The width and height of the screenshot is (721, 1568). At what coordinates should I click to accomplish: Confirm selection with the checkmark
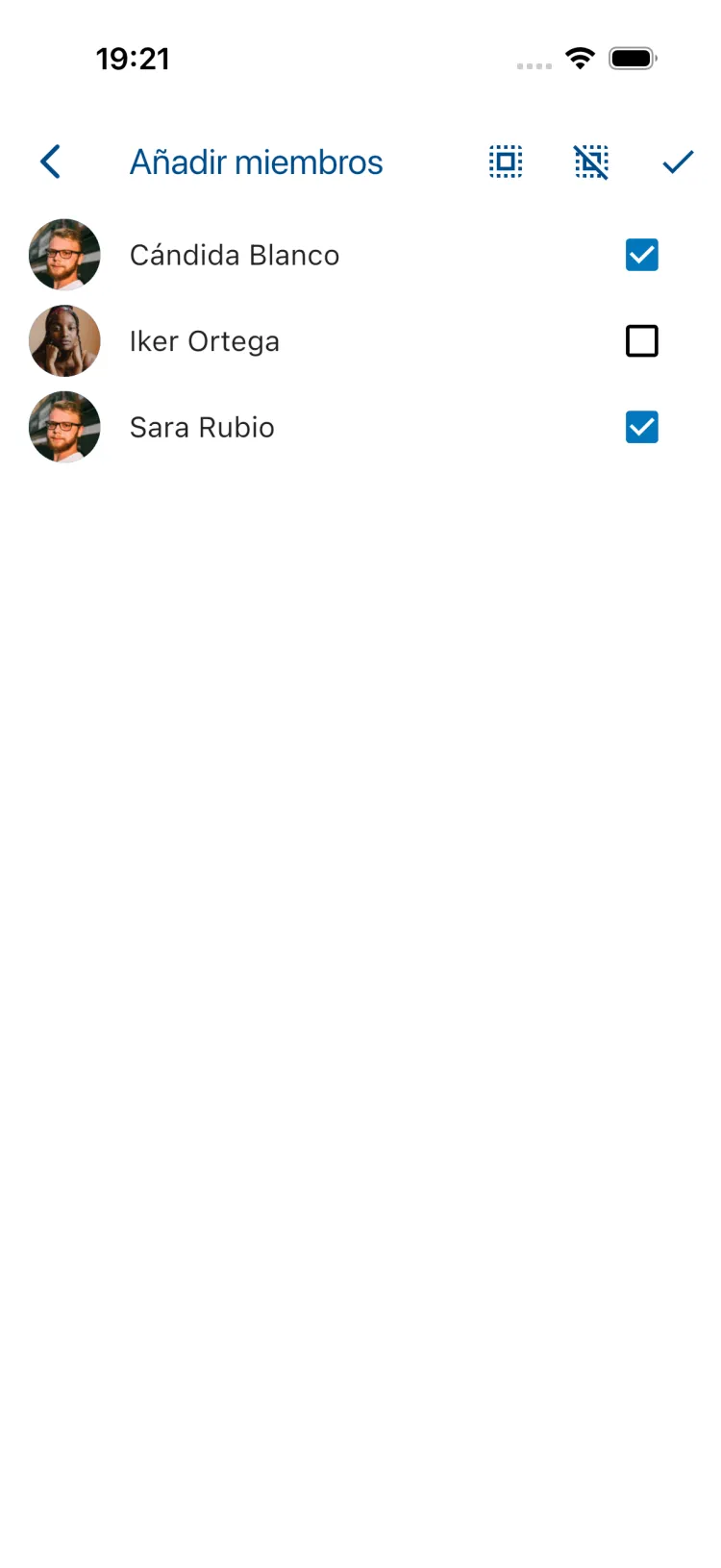click(678, 162)
